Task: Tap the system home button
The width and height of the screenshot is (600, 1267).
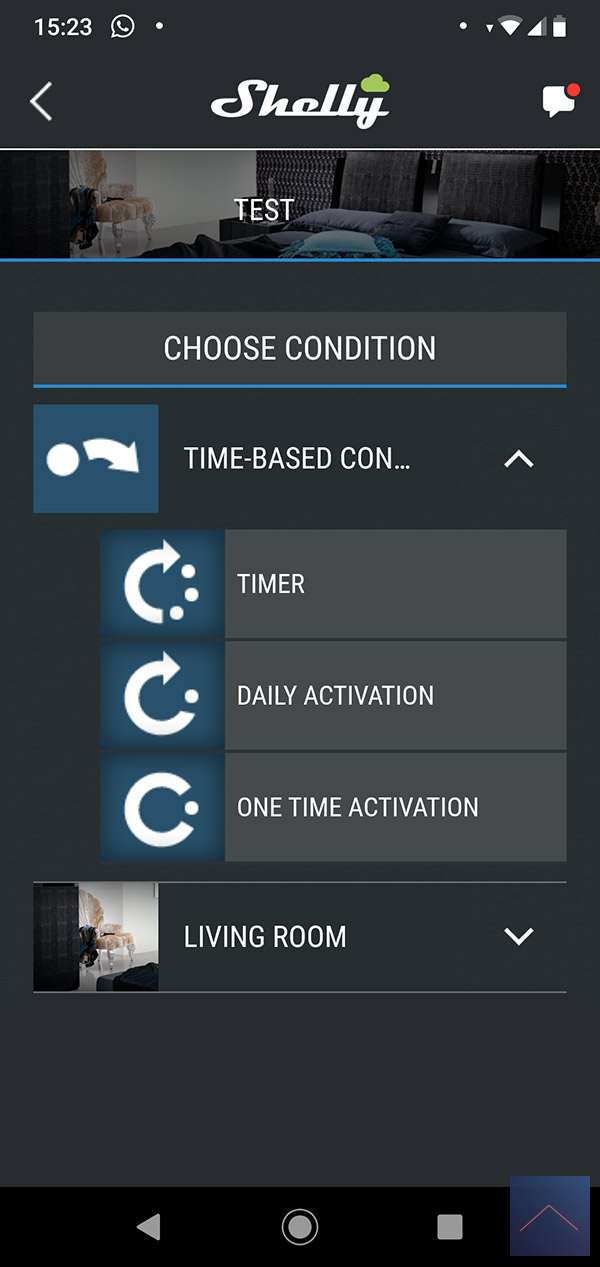Action: pyautogui.click(x=300, y=1226)
